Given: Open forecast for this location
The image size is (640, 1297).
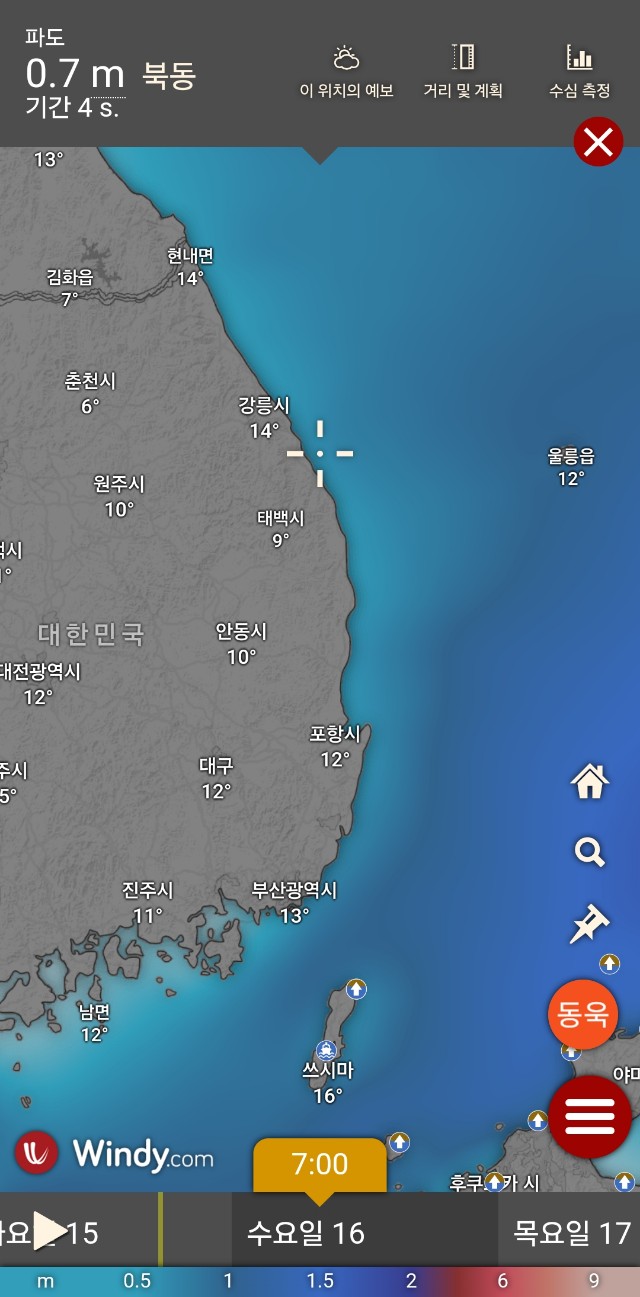Looking at the screenshot, I should [346, 71].
